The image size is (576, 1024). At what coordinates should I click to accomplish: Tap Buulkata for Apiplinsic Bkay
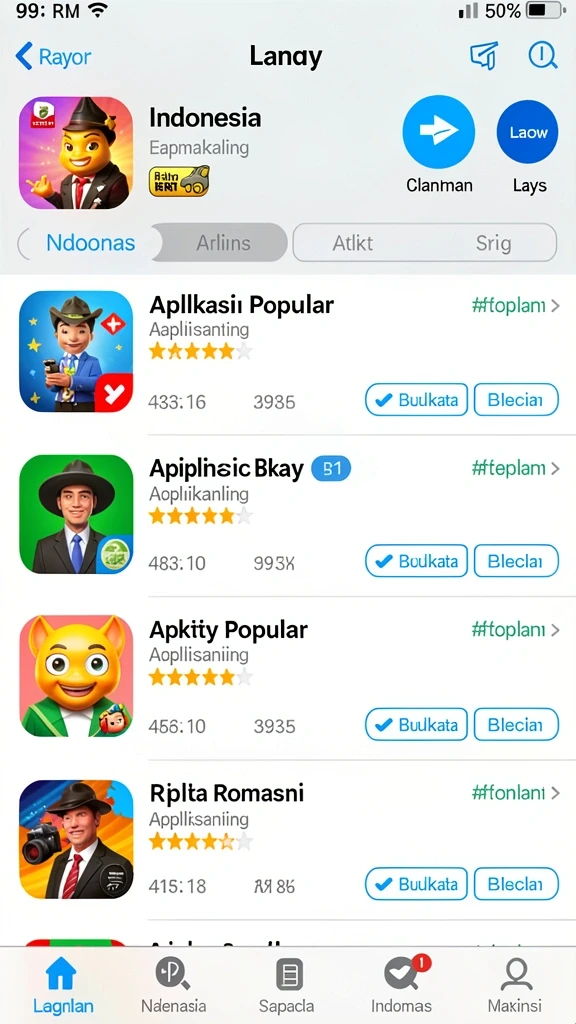point(417,561)
